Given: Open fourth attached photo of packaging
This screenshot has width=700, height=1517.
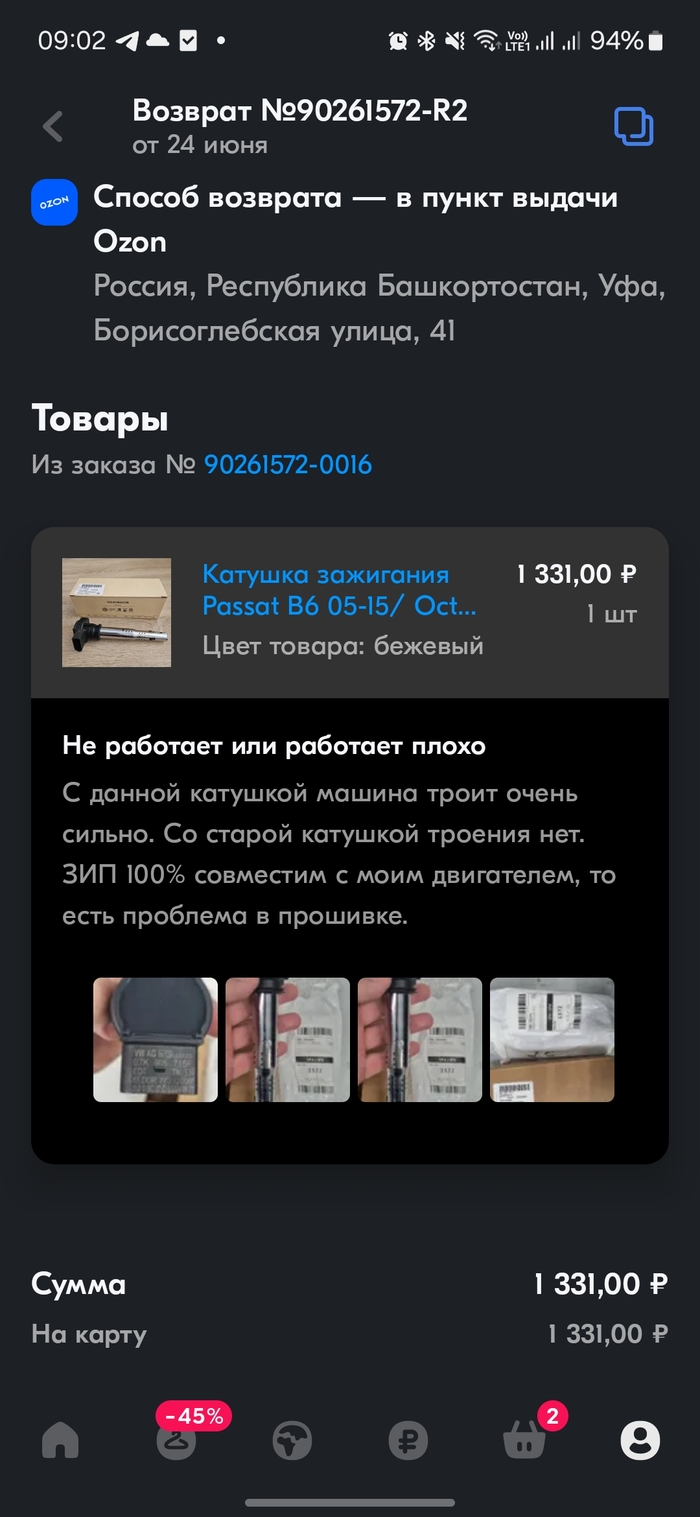Looking at the screenshot, I should point(552,1040).
